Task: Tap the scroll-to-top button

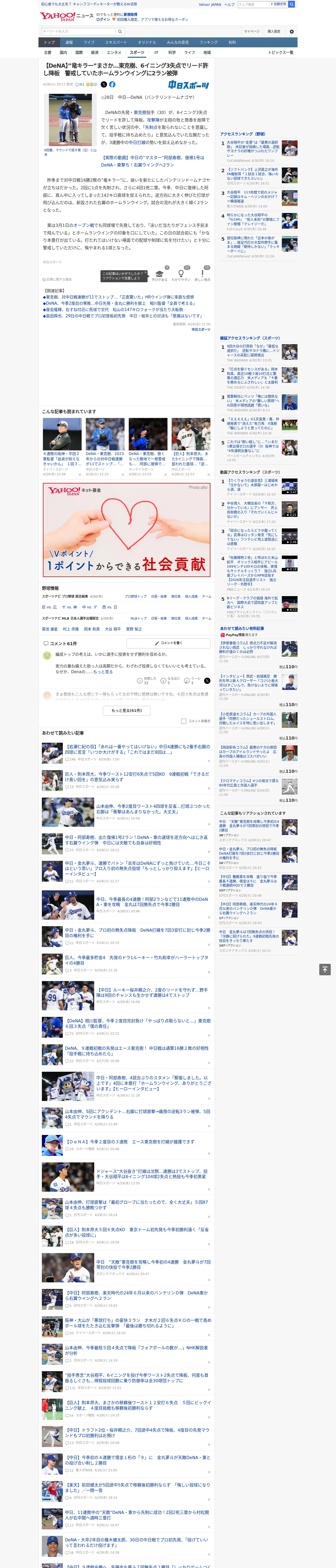Action: (325, 969)
